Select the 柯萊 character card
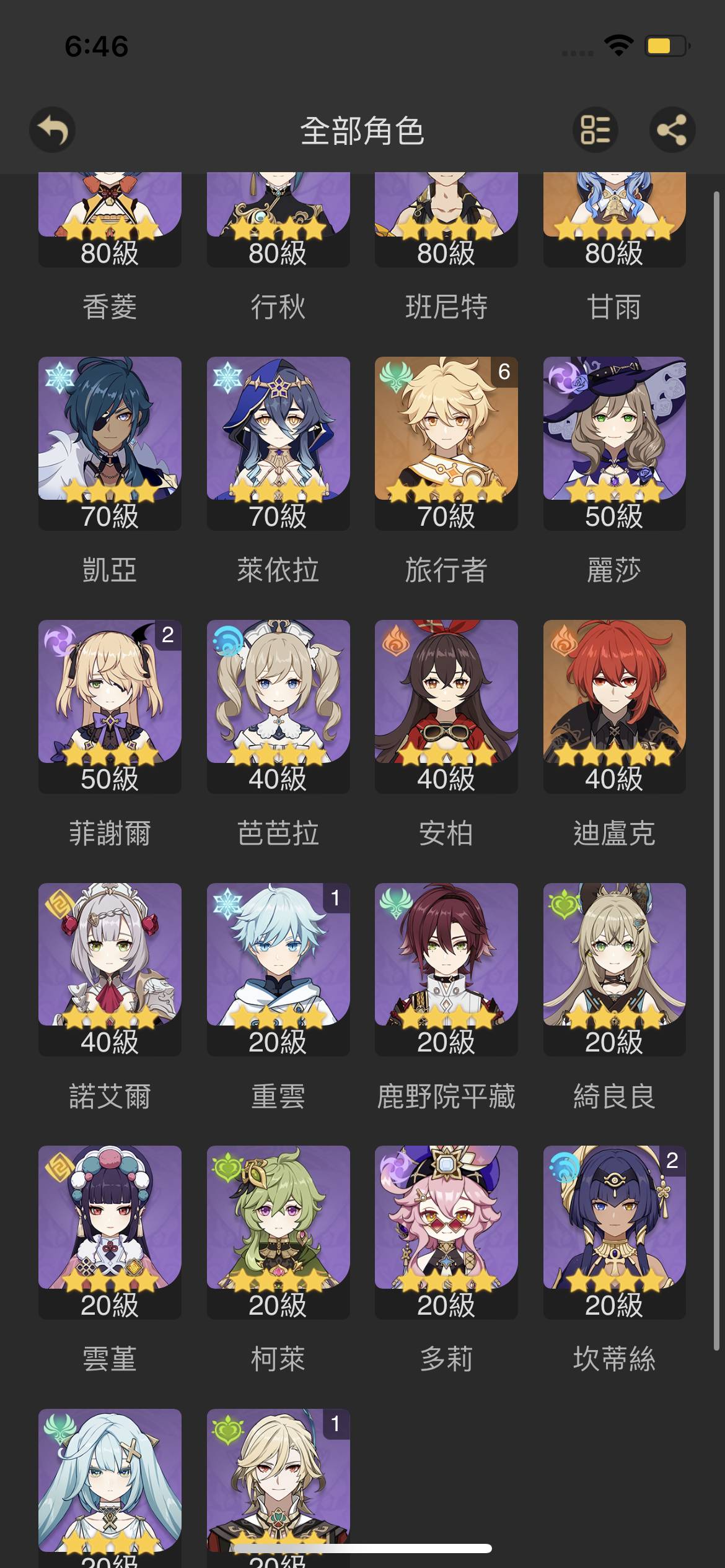Viewport: 725px width, 1568px height. [x=278, y=1232]
